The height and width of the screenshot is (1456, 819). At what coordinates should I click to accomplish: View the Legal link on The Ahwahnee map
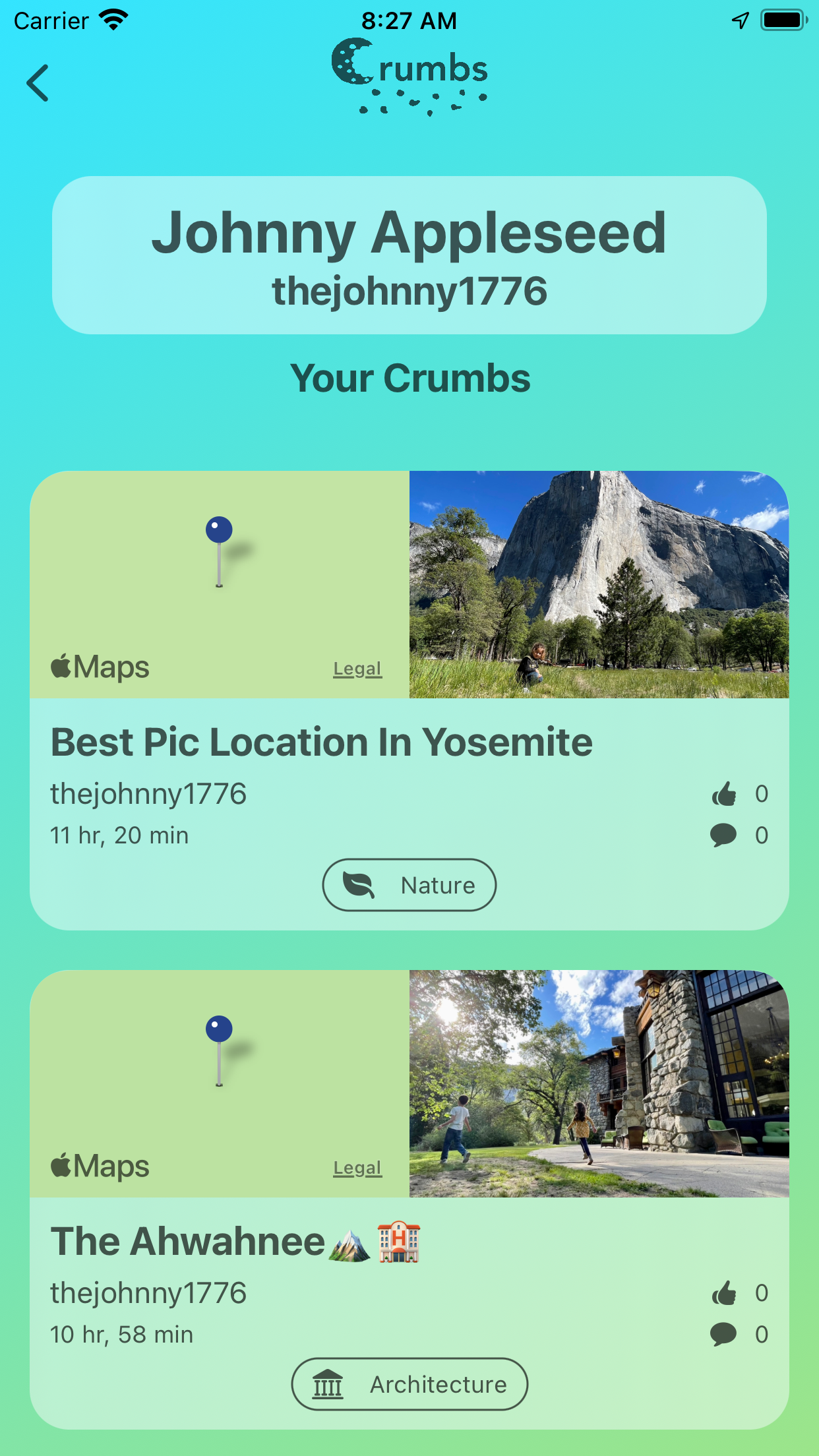click(x=357, y=1168)
